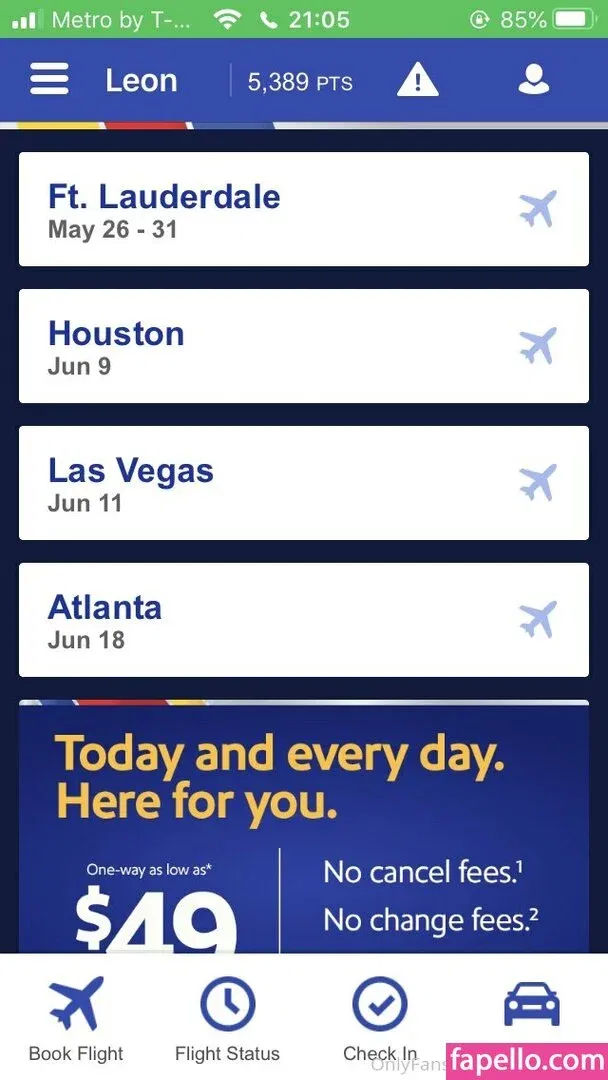The width and height of the screenshot is (608, 1080).
Task: Open the alert warning icon
Action: pos(417,80)
